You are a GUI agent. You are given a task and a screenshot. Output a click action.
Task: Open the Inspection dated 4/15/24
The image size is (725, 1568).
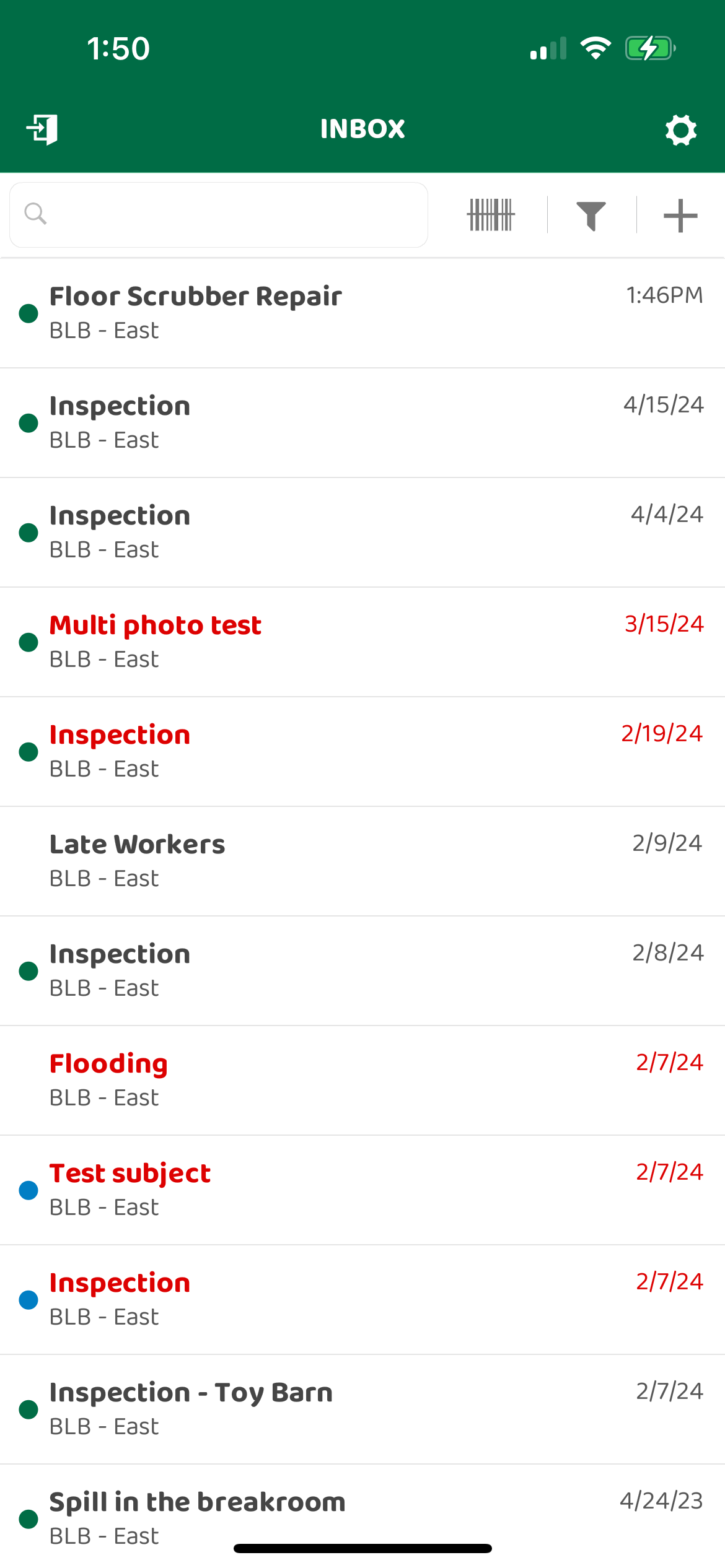[x=362, y=423]
